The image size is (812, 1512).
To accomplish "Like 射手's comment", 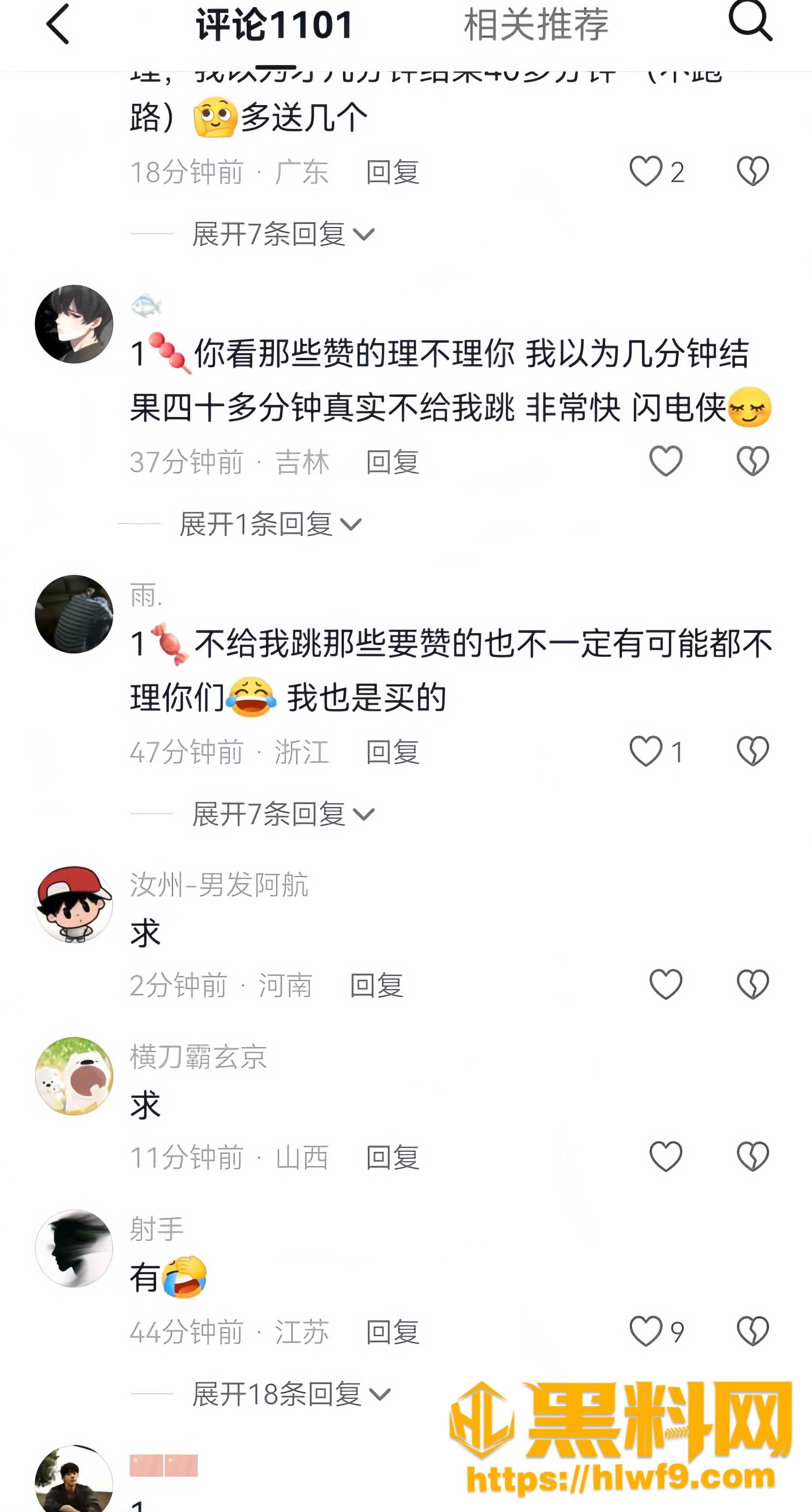I will pos(646,1331).
